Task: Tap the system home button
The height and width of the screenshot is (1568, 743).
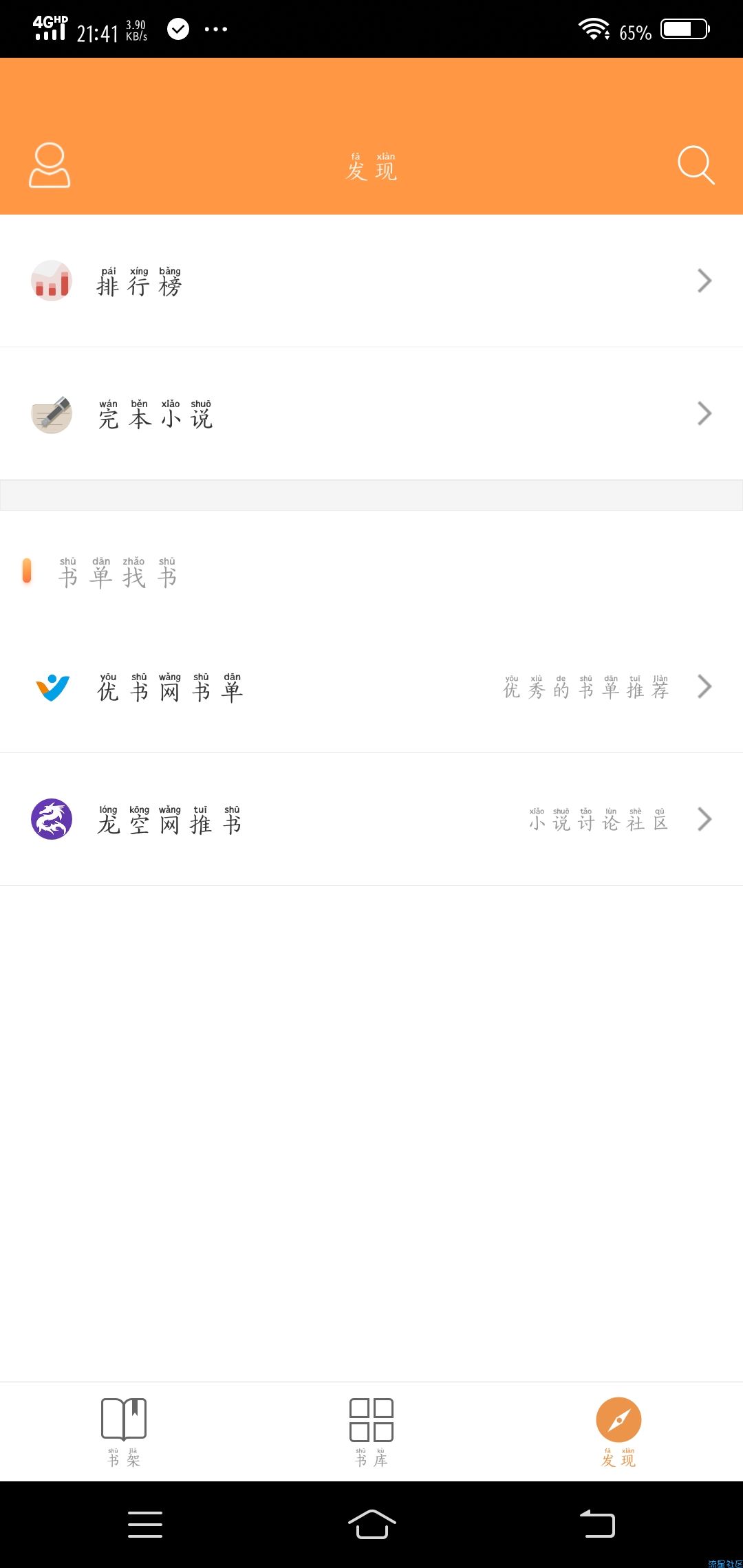Action: [x=371, y=1524]
